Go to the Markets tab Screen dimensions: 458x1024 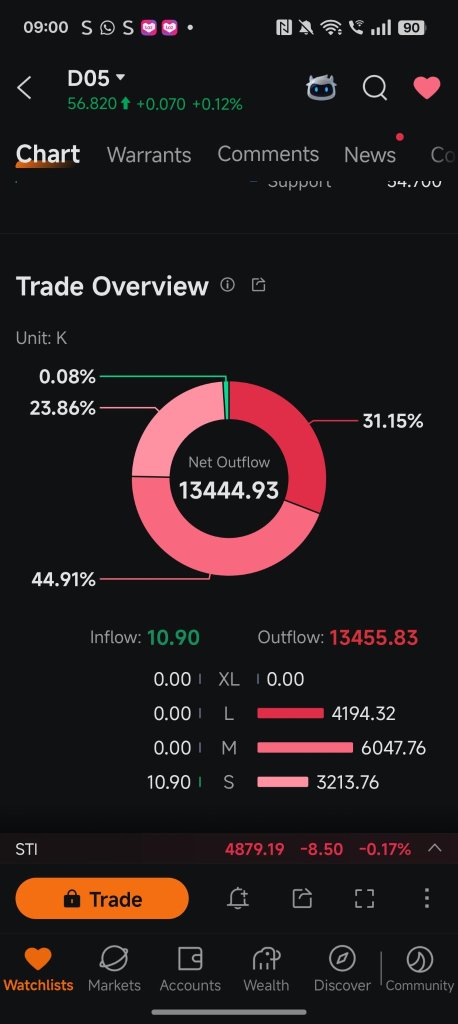pos(114,970)
